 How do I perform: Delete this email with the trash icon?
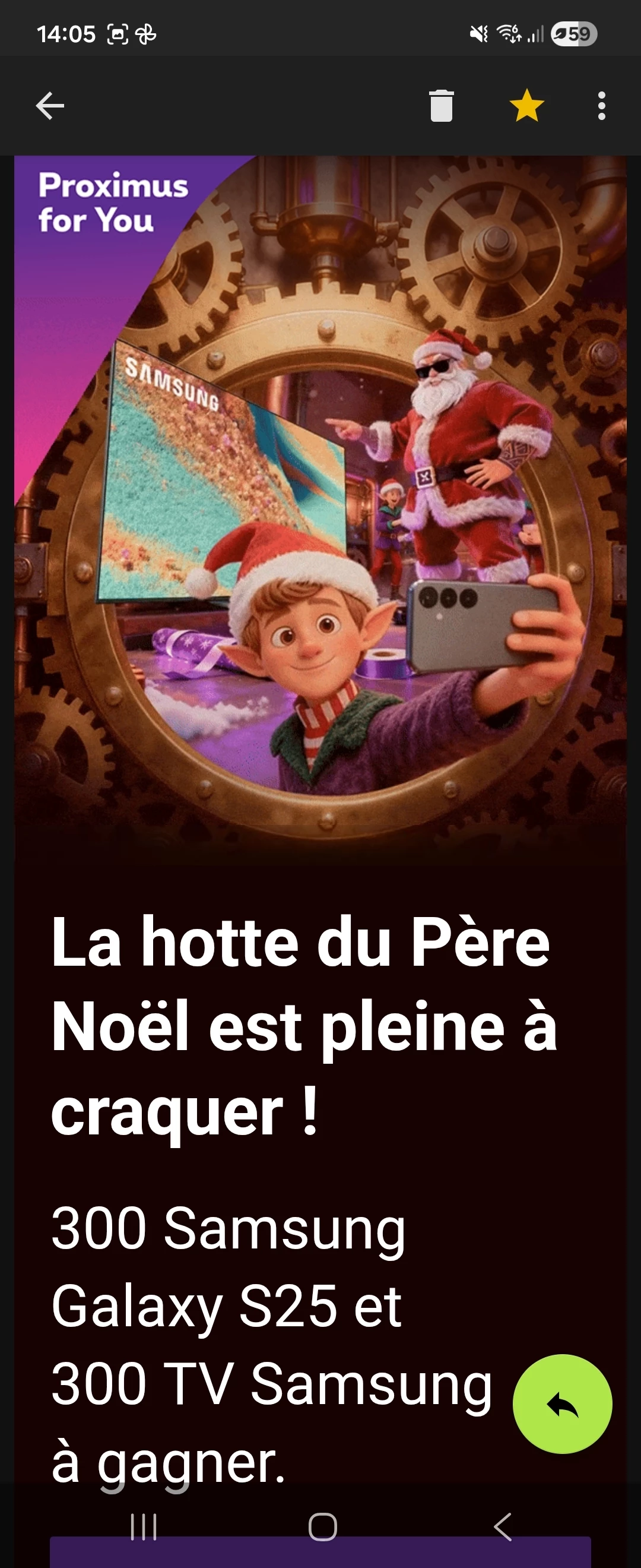(x=441, y=106)
